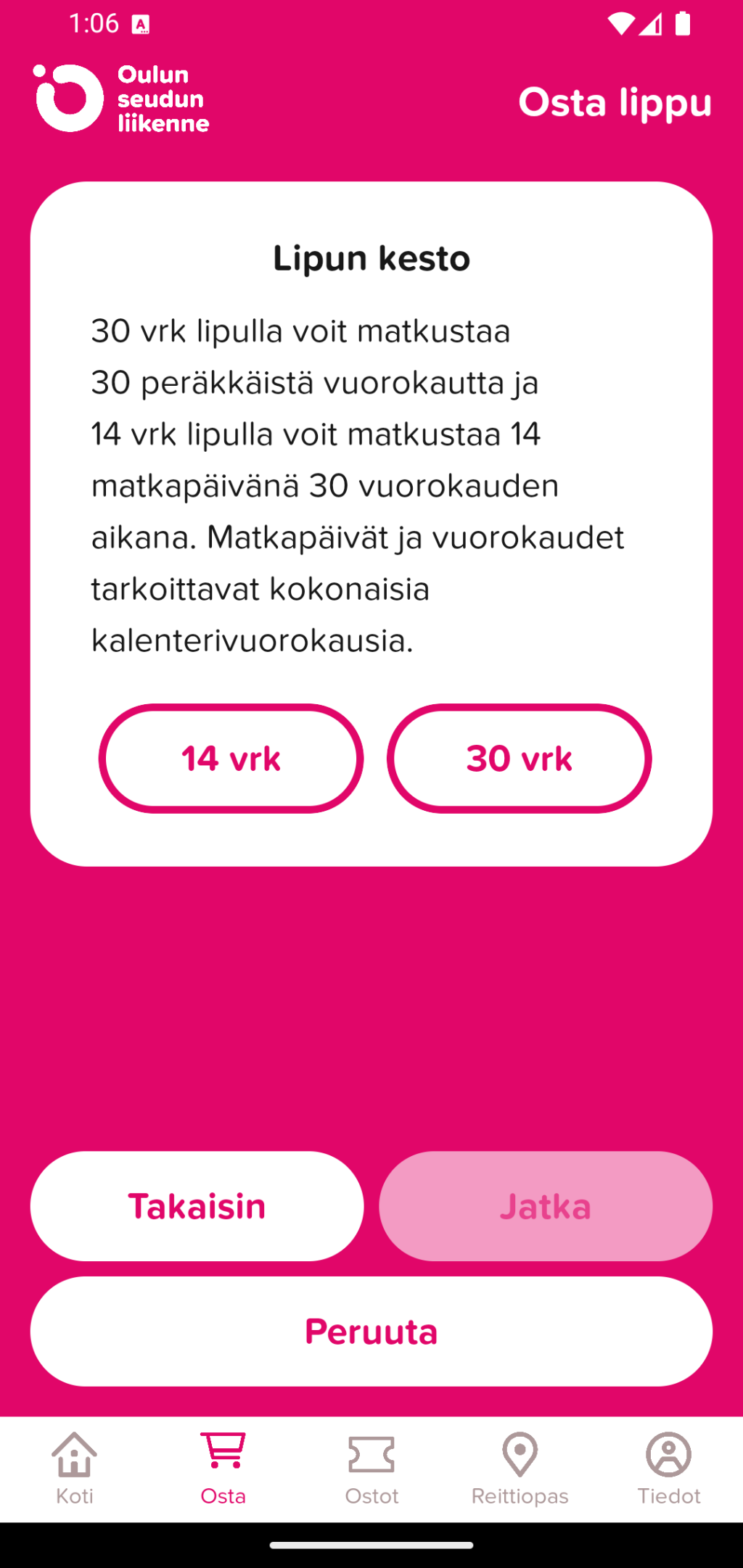Open the Osta tab
743x1568 pixels.
[x=223, y=1469]
